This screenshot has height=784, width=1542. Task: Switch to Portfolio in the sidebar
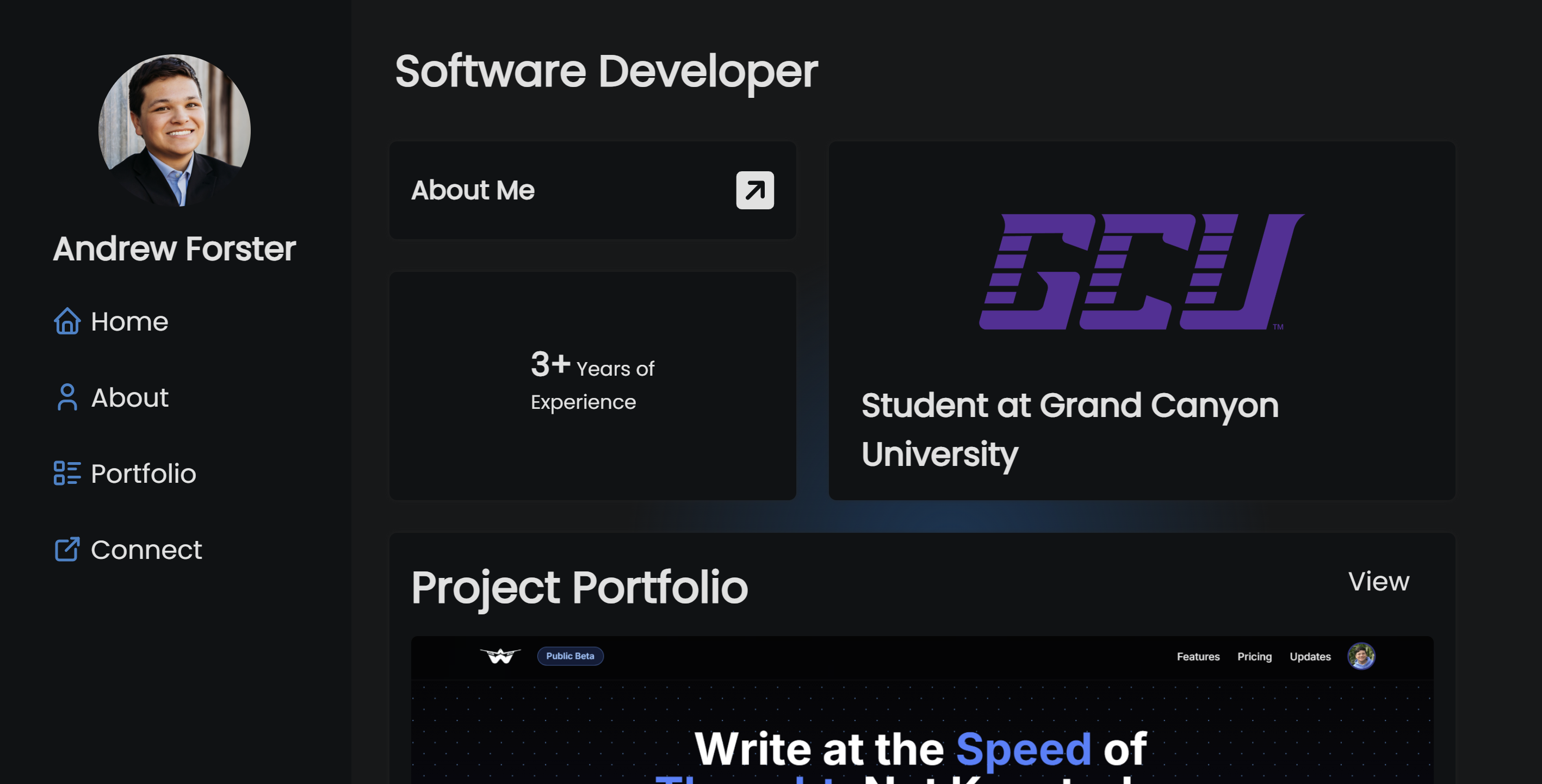click(x=125, y=474)
